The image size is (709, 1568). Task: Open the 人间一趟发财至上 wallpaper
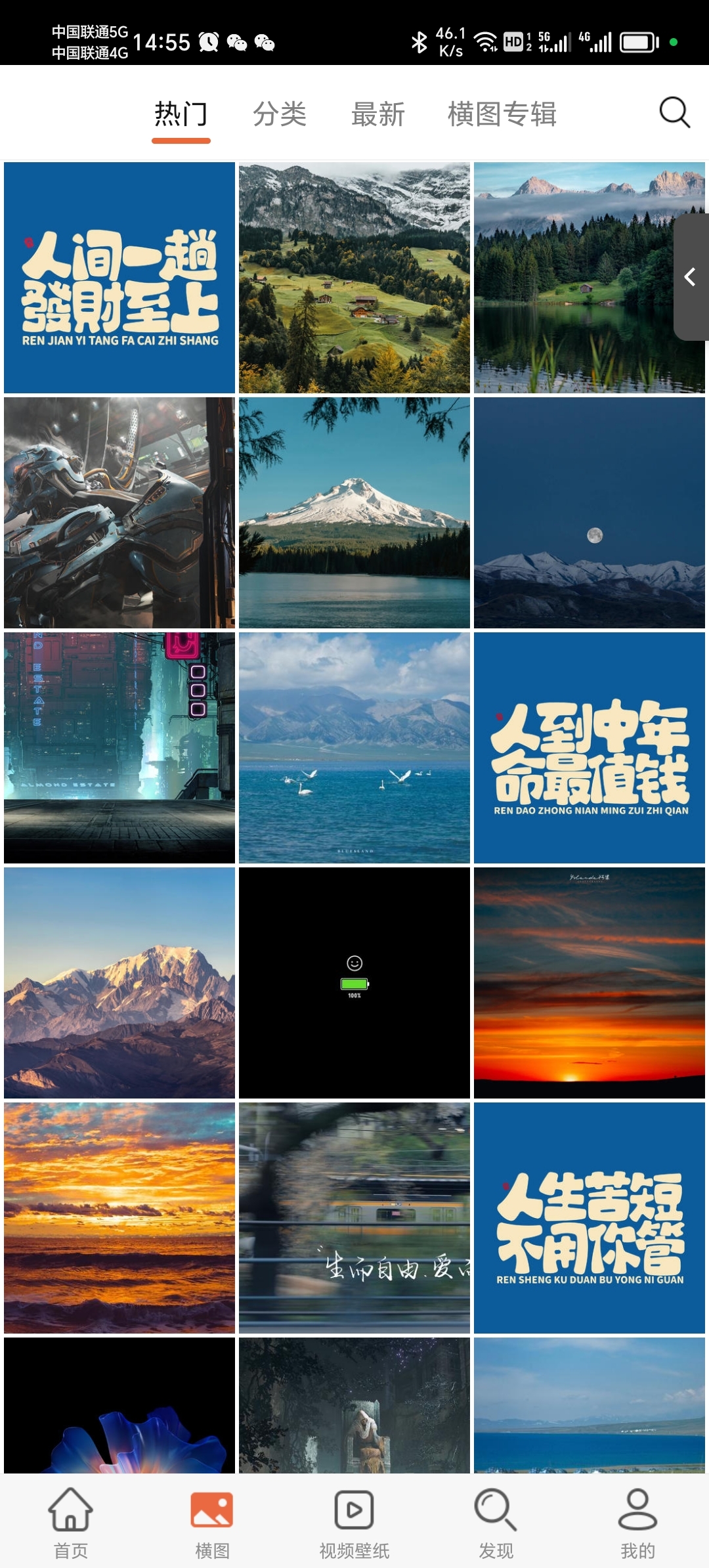119,278
